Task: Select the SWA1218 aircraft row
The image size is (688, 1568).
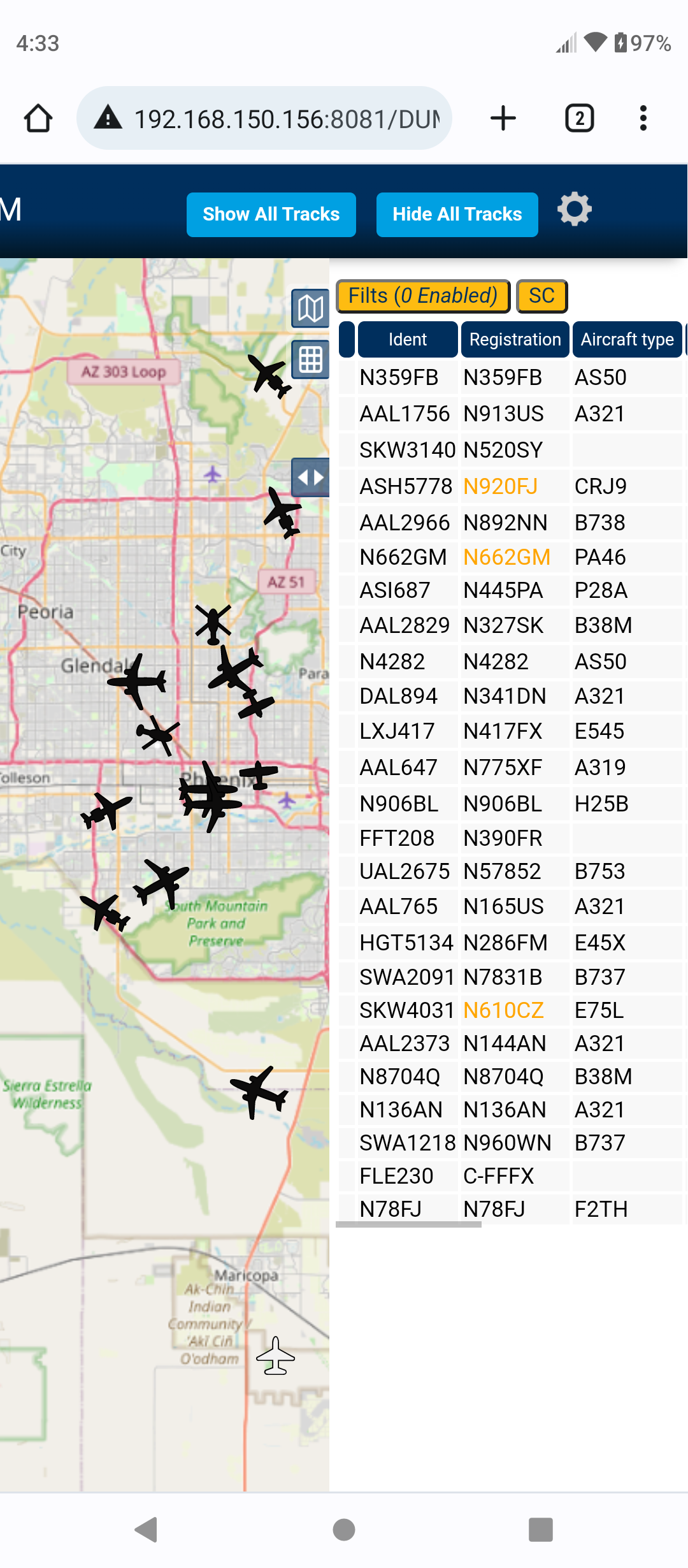Action: click(x=510, y=1143)
